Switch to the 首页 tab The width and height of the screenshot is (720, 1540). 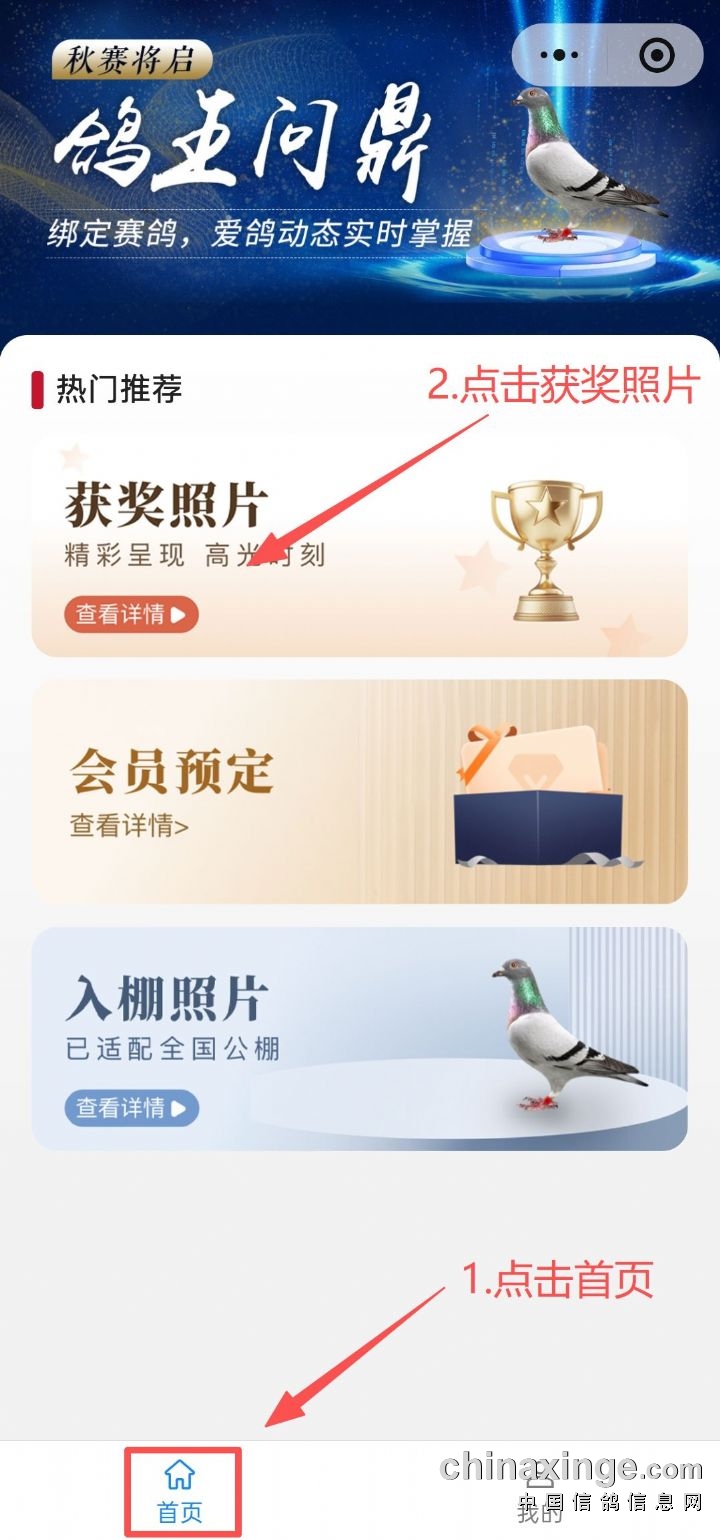click(x=180, y=1491)
